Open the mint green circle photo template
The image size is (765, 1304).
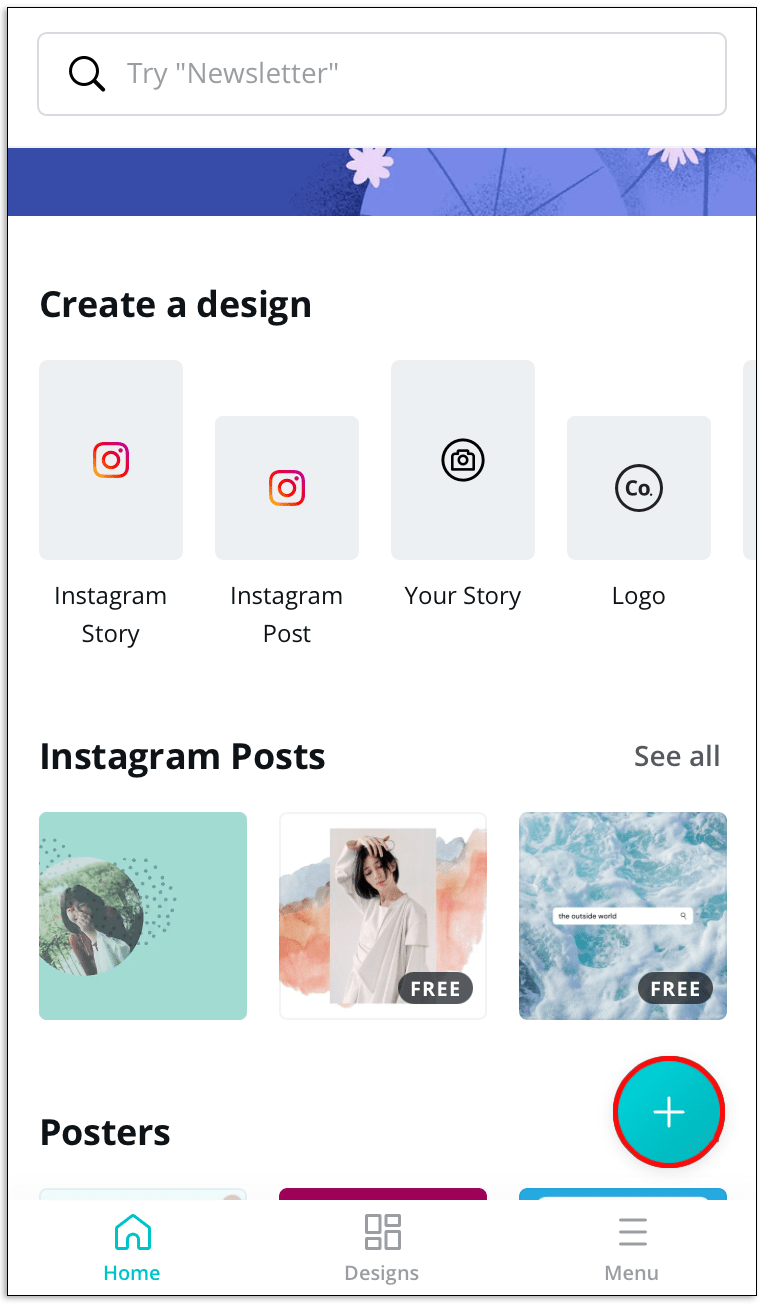click(143, 916)
